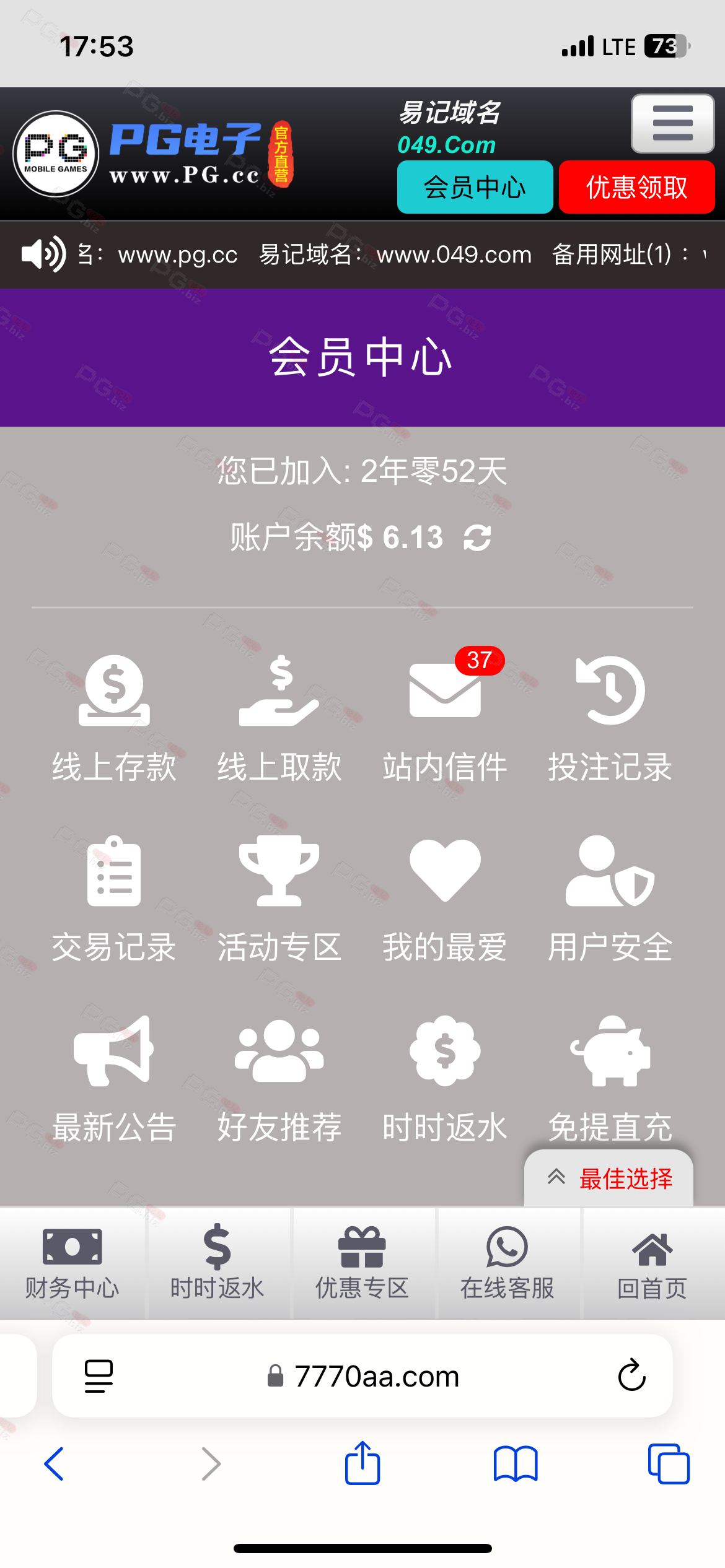Screen dimensions: 725x1568
Task: Open 线上取款 online withdrawal
Action: [x=279, y=718]
